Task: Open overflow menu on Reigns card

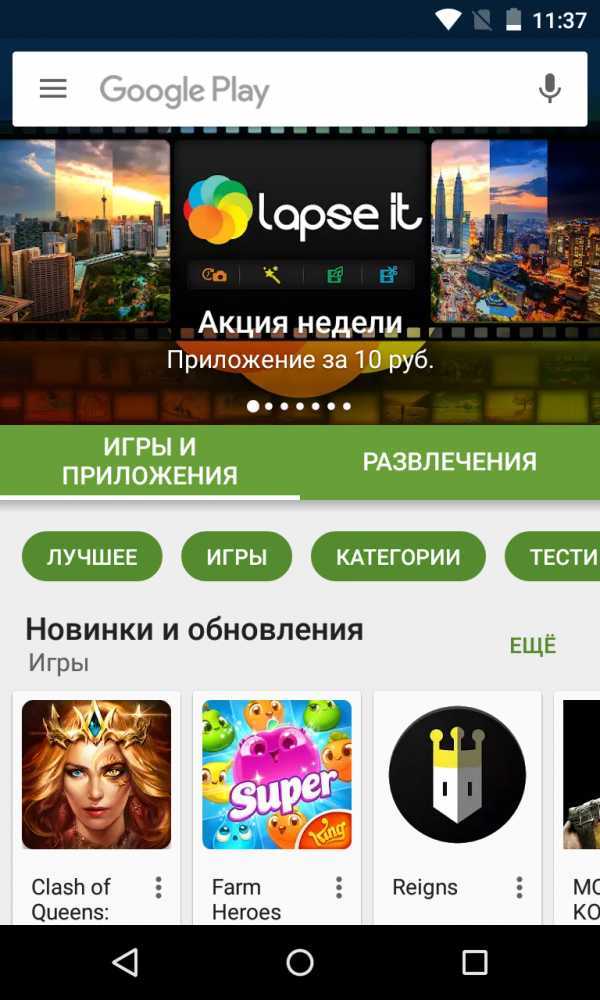Action: click(519, 888)
